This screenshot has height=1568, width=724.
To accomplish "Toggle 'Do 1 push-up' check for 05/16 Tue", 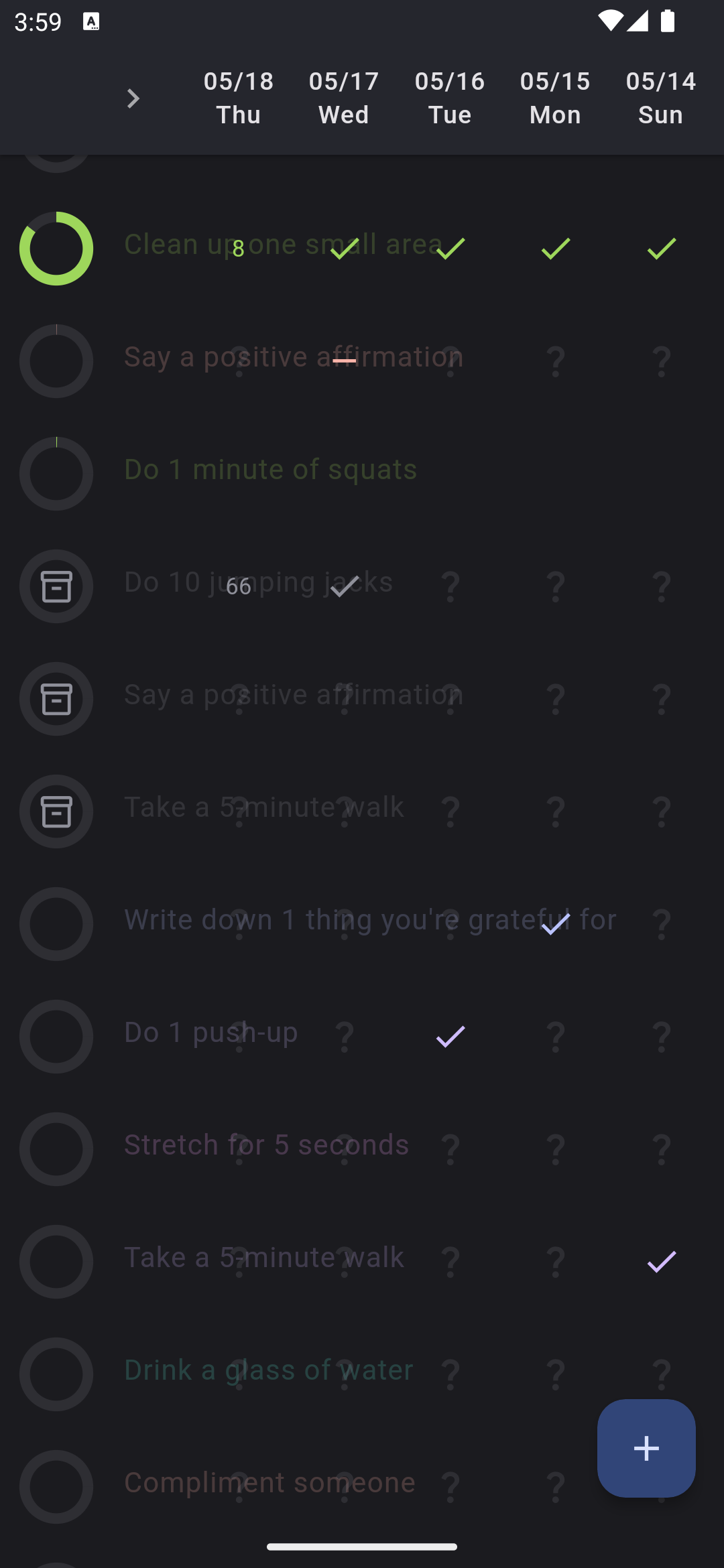I will coord(450,1037).
